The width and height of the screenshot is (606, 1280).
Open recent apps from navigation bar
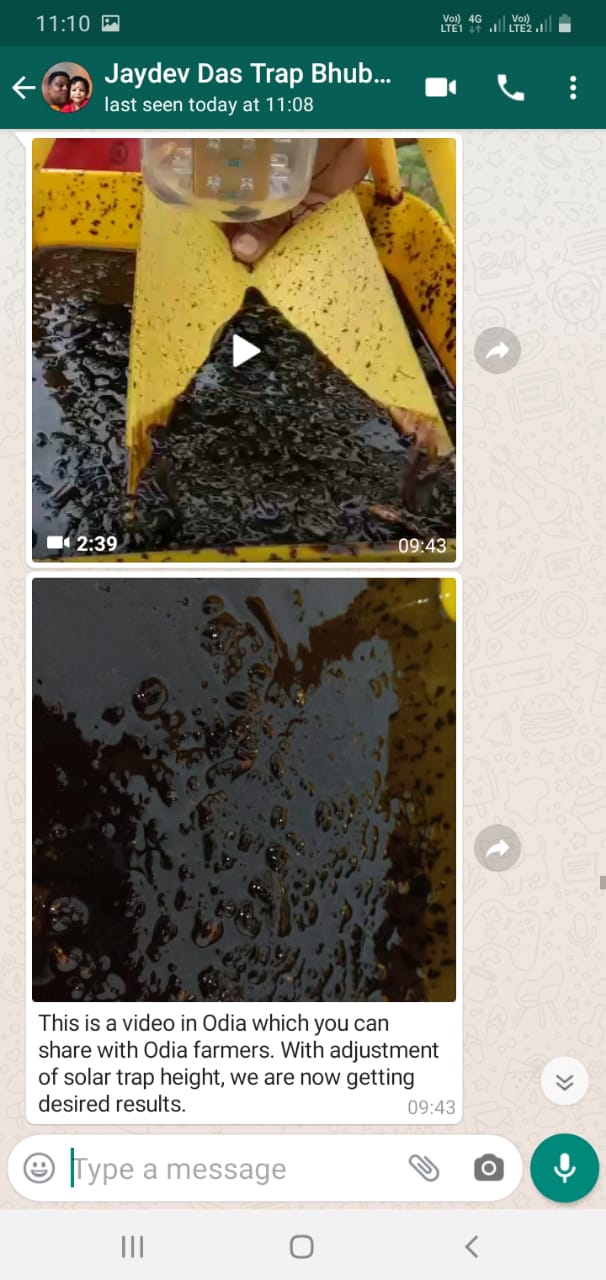pos(132,1246)
